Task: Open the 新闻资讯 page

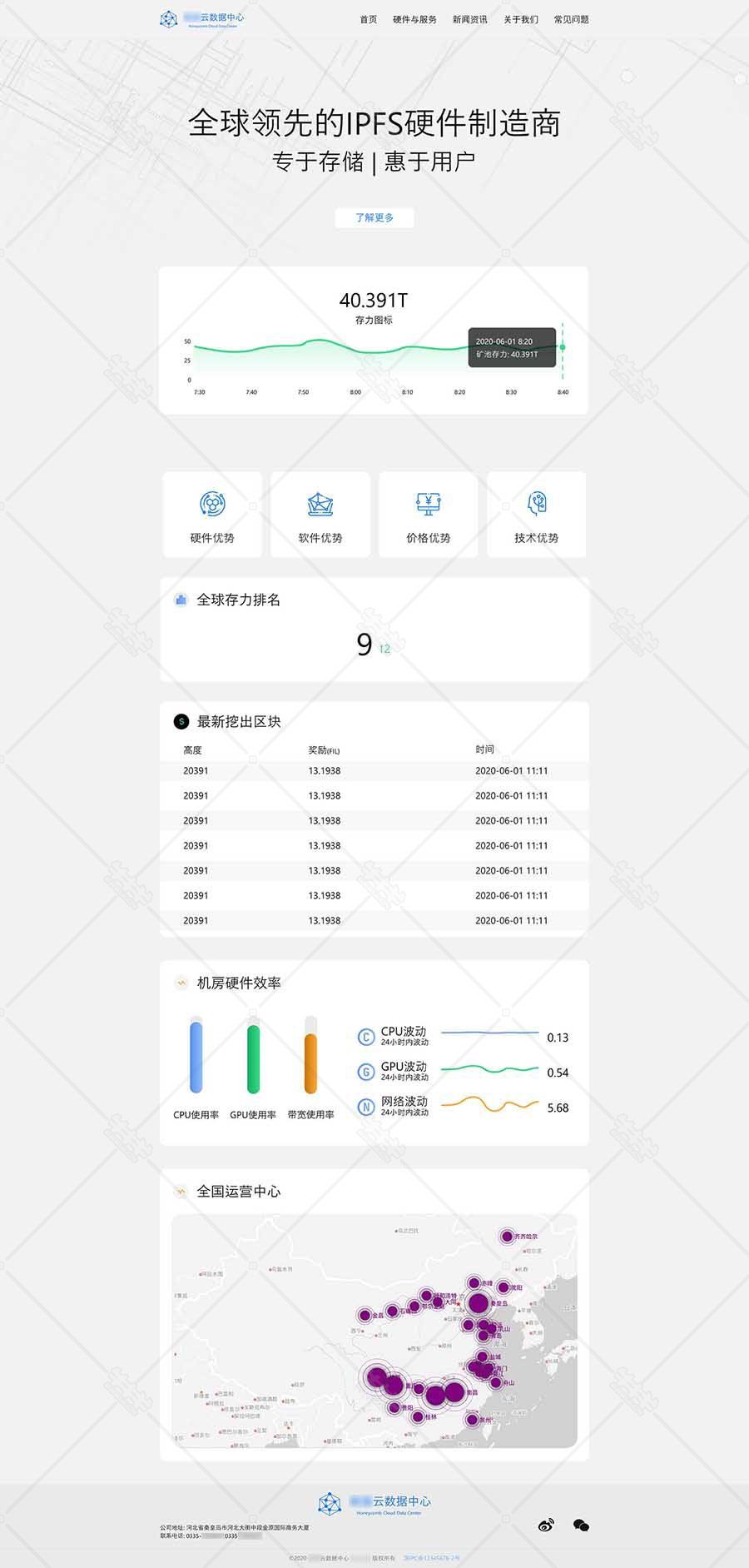Action: (x=469, y=19)
